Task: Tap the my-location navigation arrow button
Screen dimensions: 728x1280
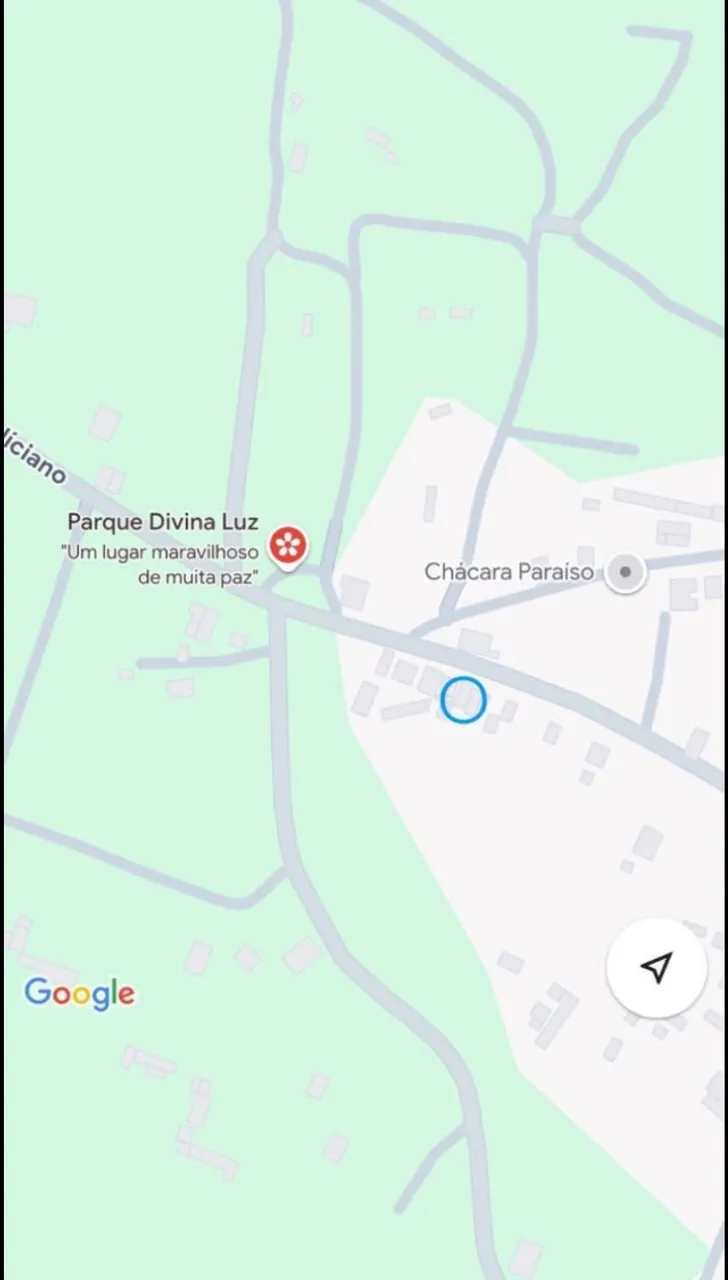Action: click(656, 967)
